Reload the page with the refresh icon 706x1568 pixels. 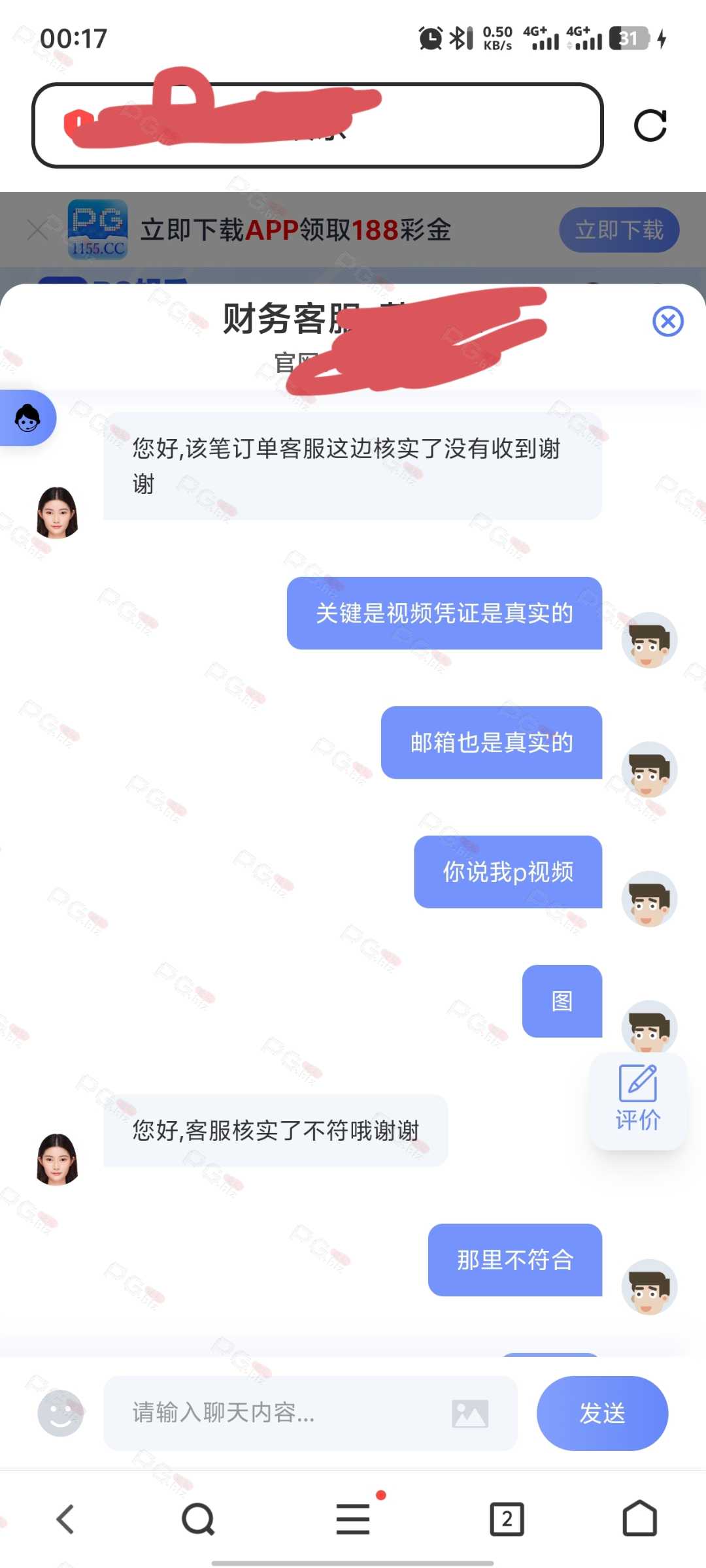click(x=650, y=125)
